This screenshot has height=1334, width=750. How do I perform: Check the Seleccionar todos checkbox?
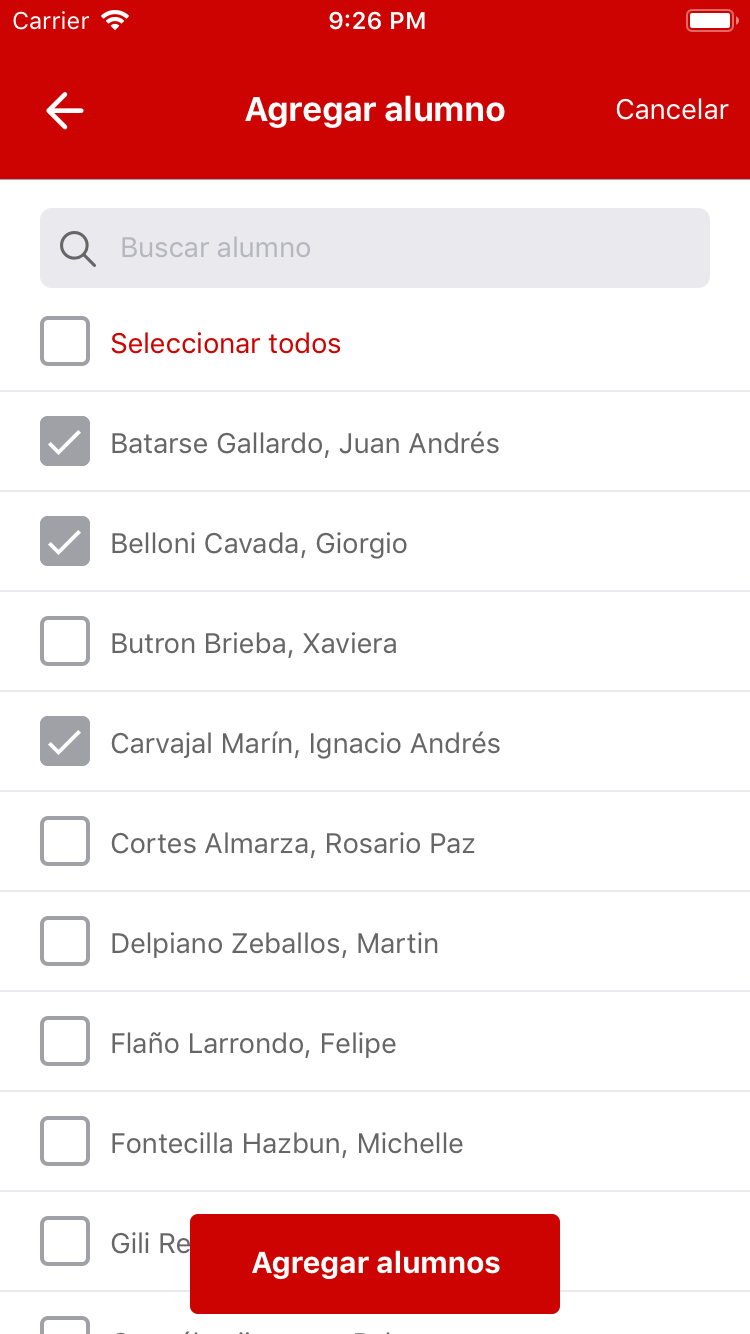point(65,342)
